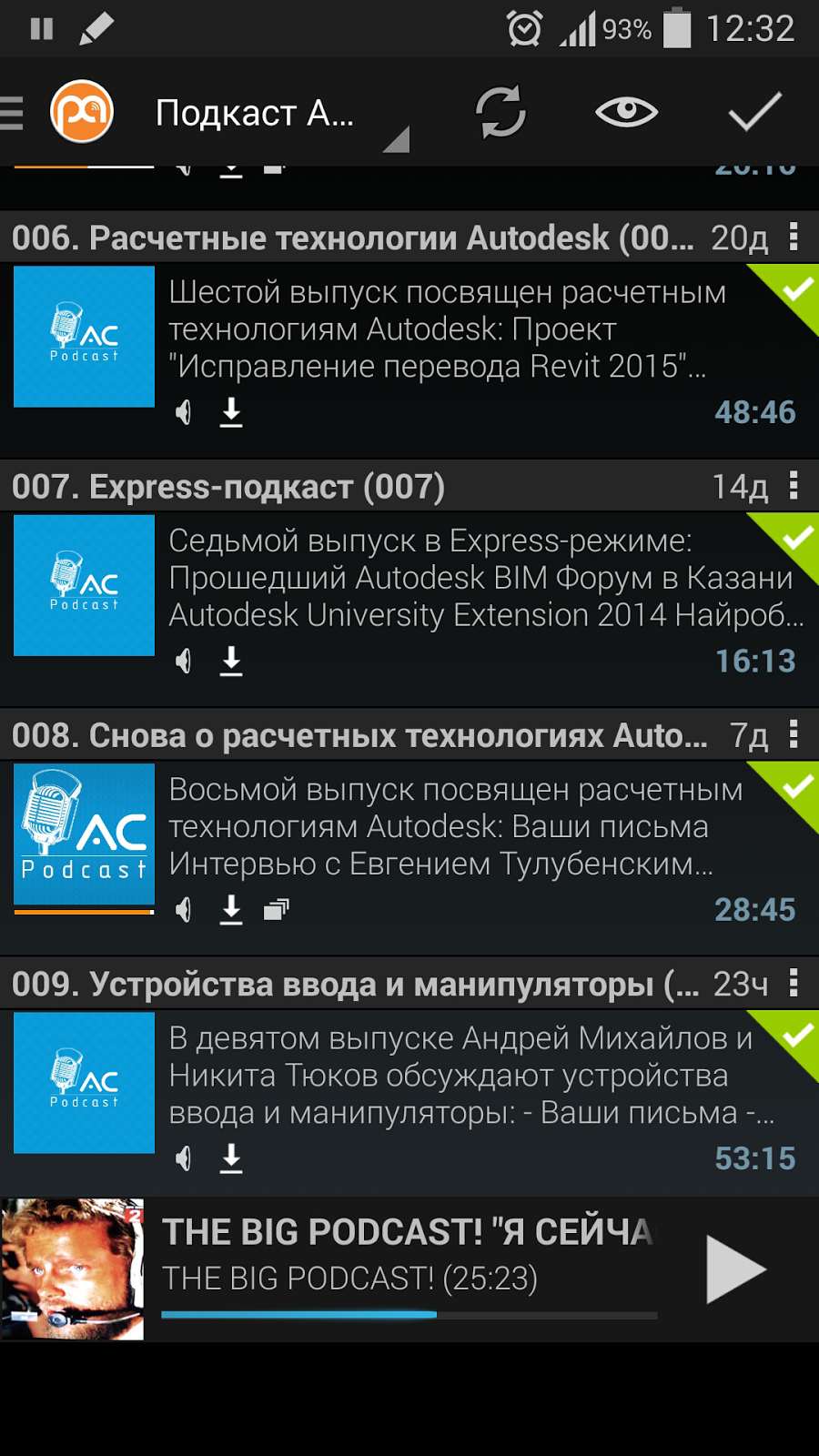Open overflow menu for episode 009

(794, 983)
